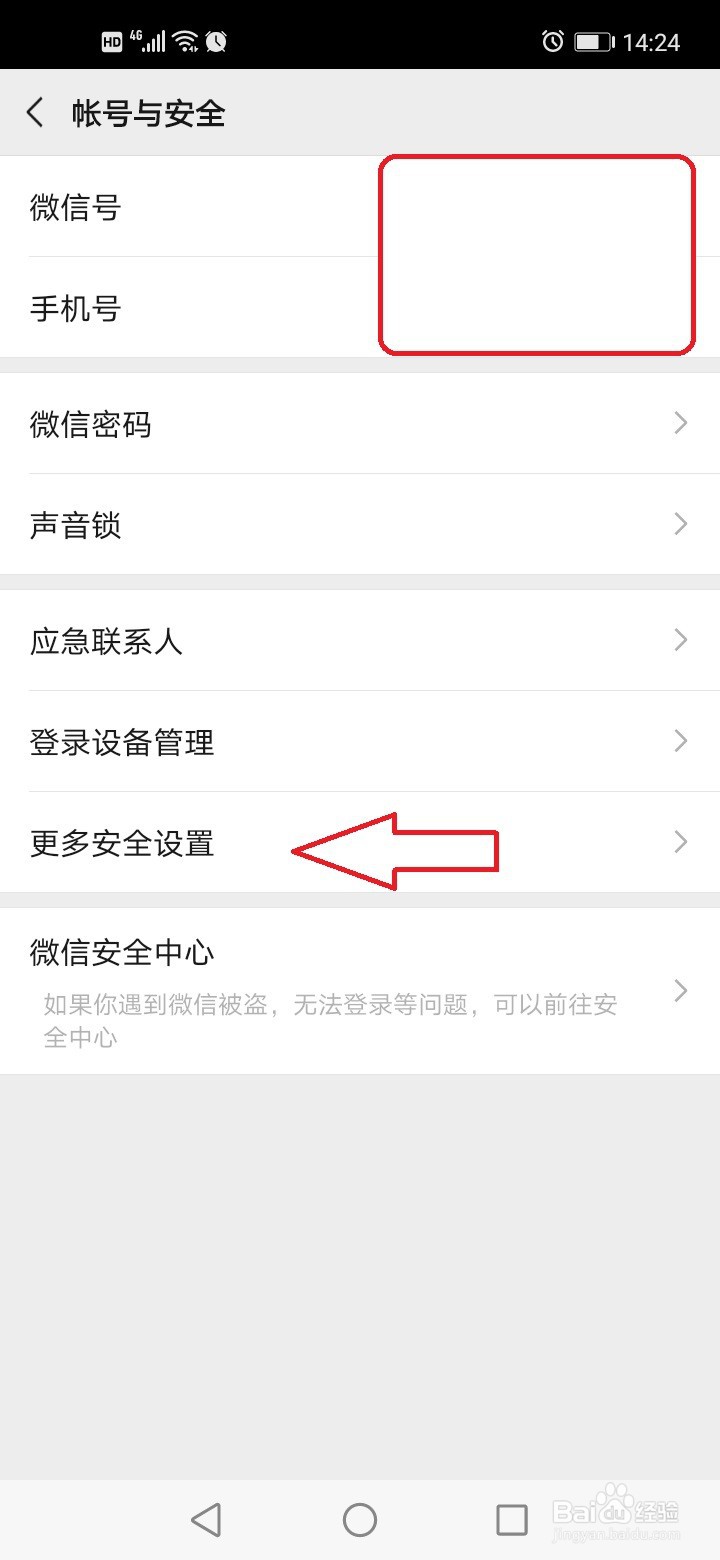Tap the back arrow on 帐号与安全 title bar
Viewport: 720px width, 1560px height.
point(35,112)
